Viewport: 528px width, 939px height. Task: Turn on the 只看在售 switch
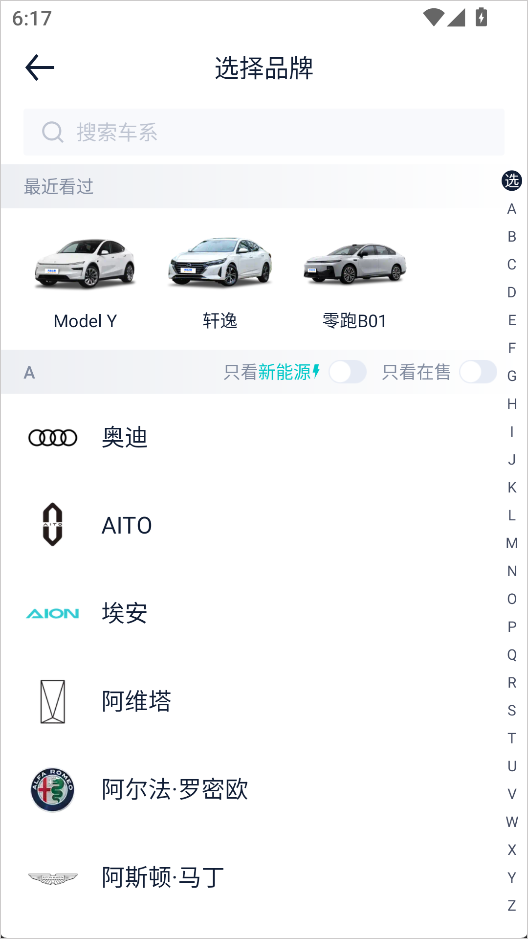[x=478, y=372]
